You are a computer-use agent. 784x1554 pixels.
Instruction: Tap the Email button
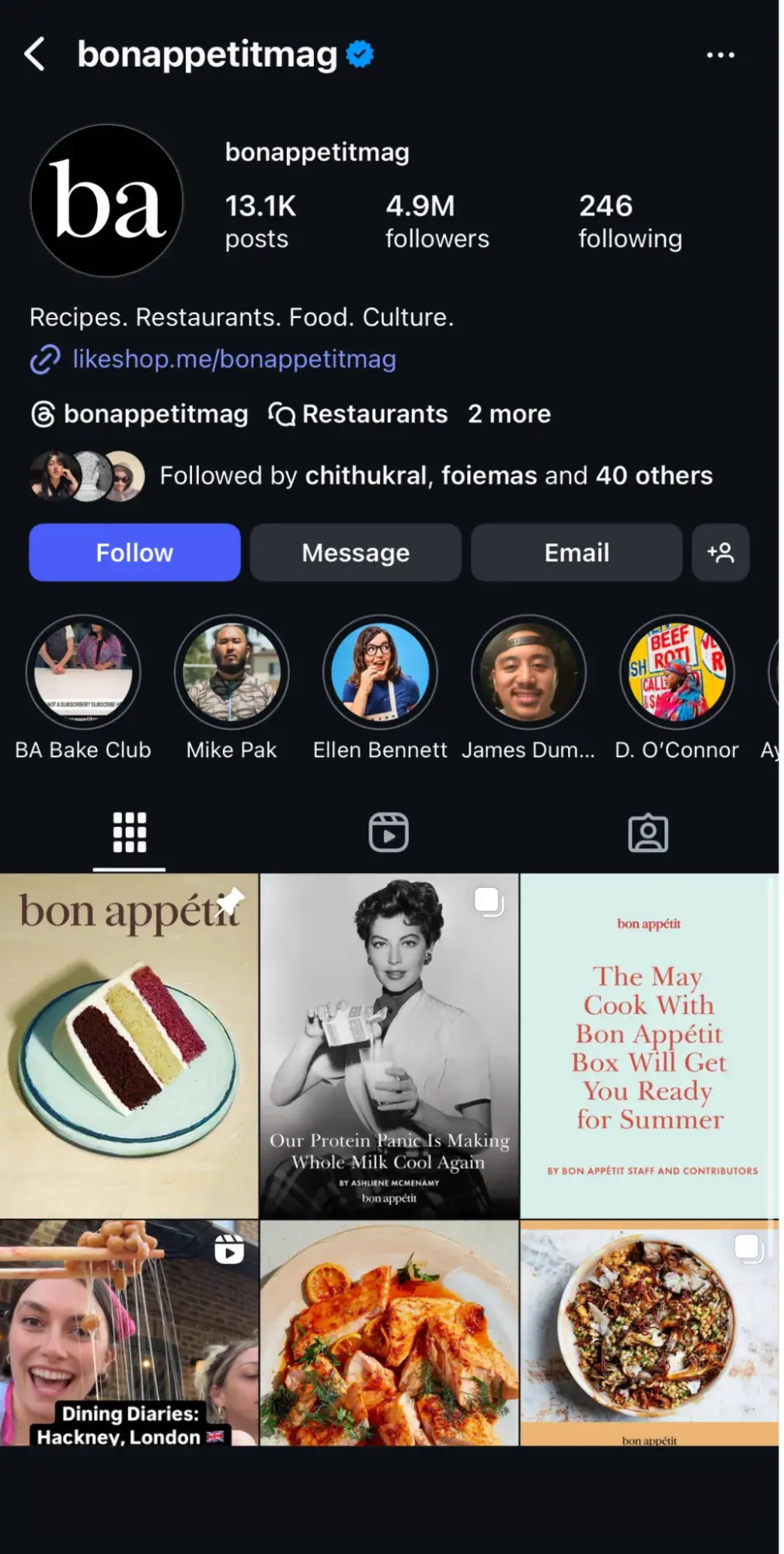pos(576,553)
